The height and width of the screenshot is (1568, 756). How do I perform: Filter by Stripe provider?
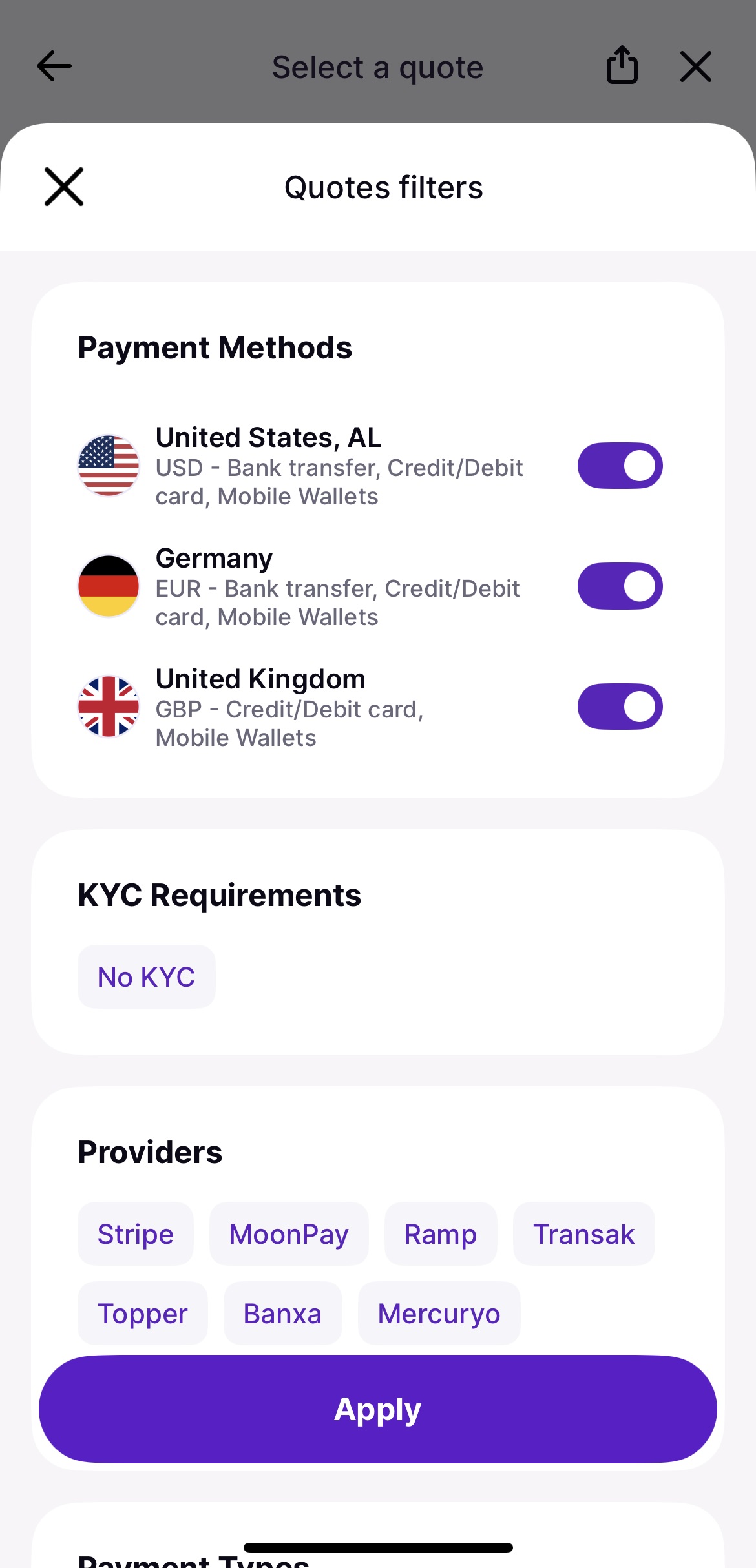tap(136, 1234)
